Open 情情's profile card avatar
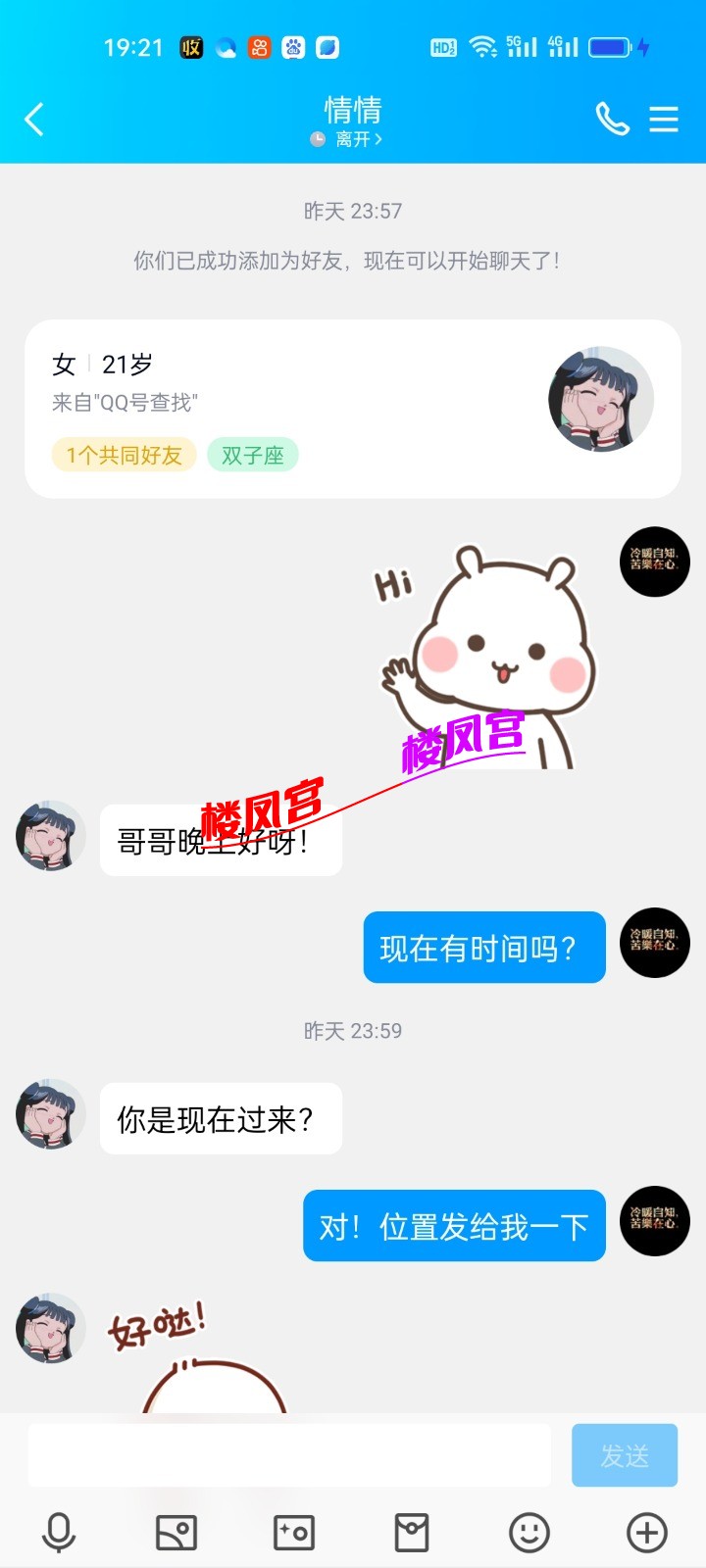 pos(600,399)
